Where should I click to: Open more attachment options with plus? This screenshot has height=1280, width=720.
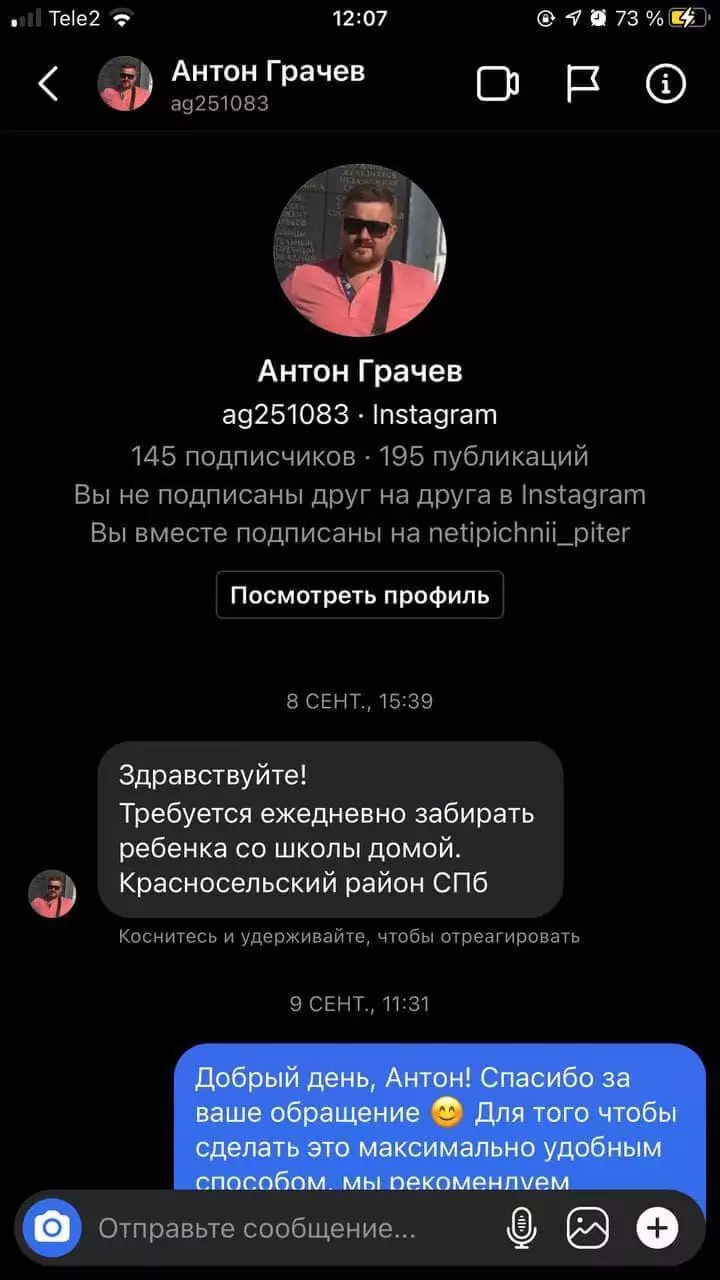(657, 1227)
